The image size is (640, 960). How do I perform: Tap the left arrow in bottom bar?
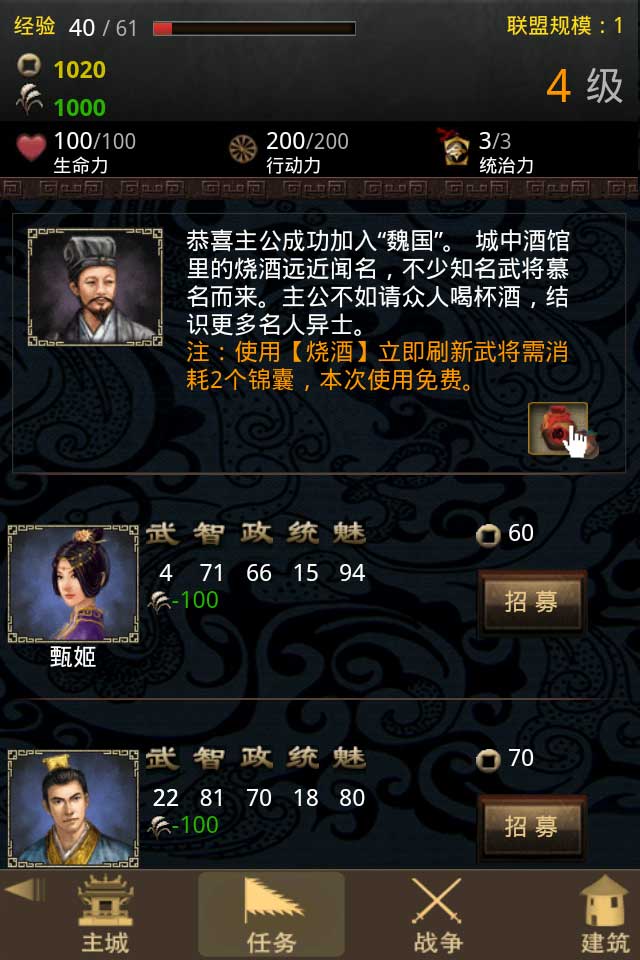24,890
